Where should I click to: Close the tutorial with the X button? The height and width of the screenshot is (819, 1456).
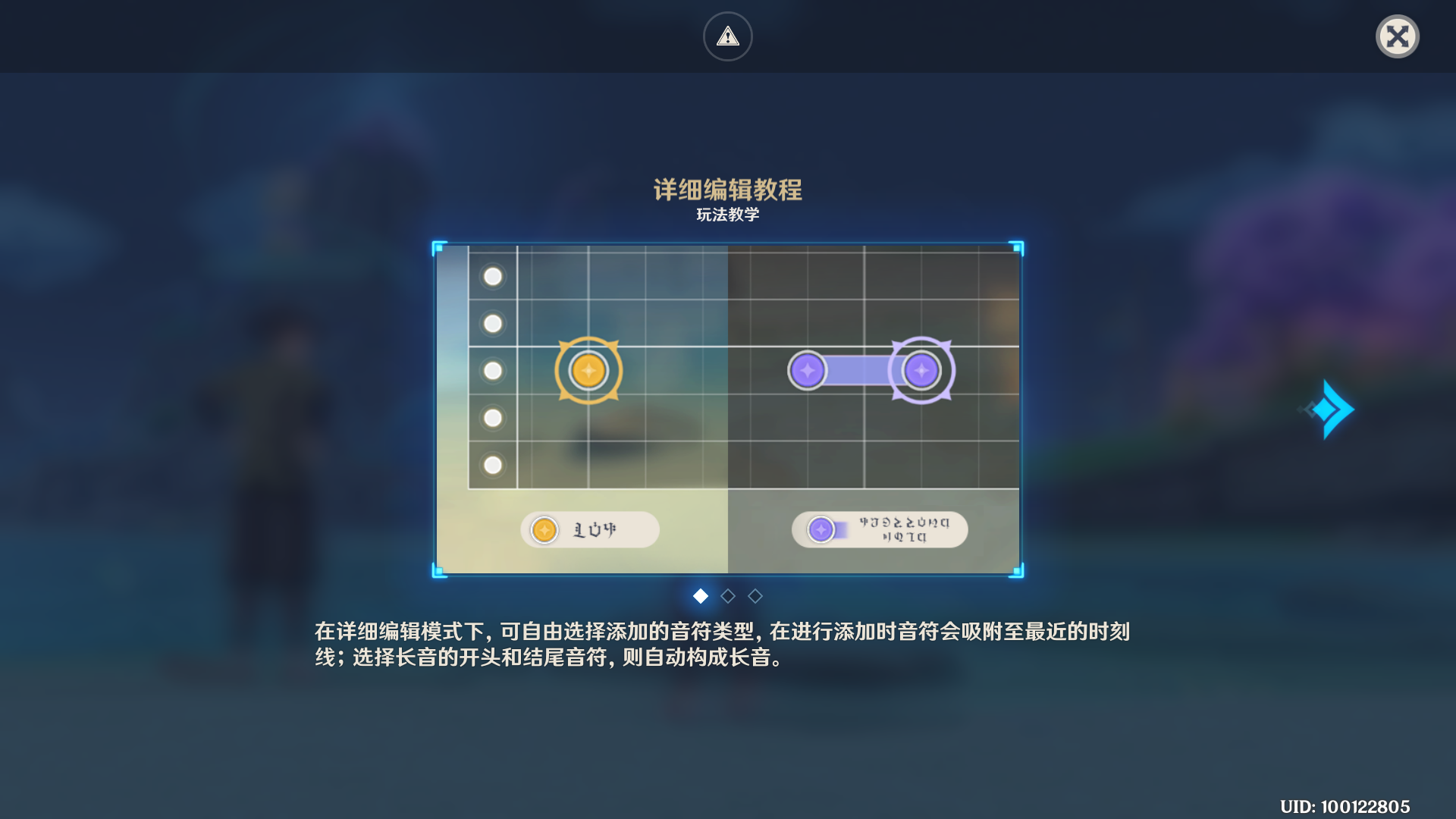pos(1397,36)
